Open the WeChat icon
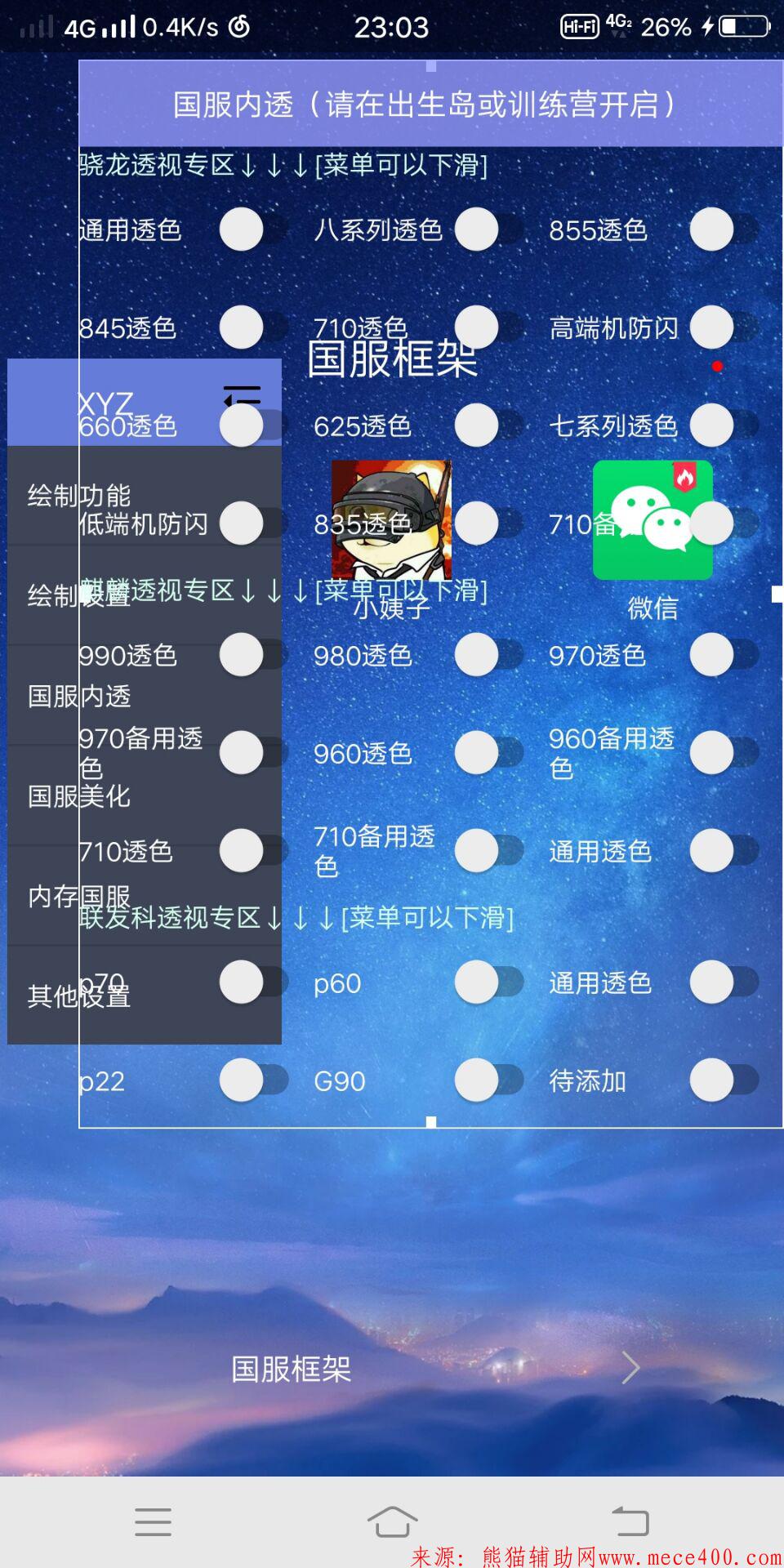The image size is (784, 1568). [x=652, y=519]
